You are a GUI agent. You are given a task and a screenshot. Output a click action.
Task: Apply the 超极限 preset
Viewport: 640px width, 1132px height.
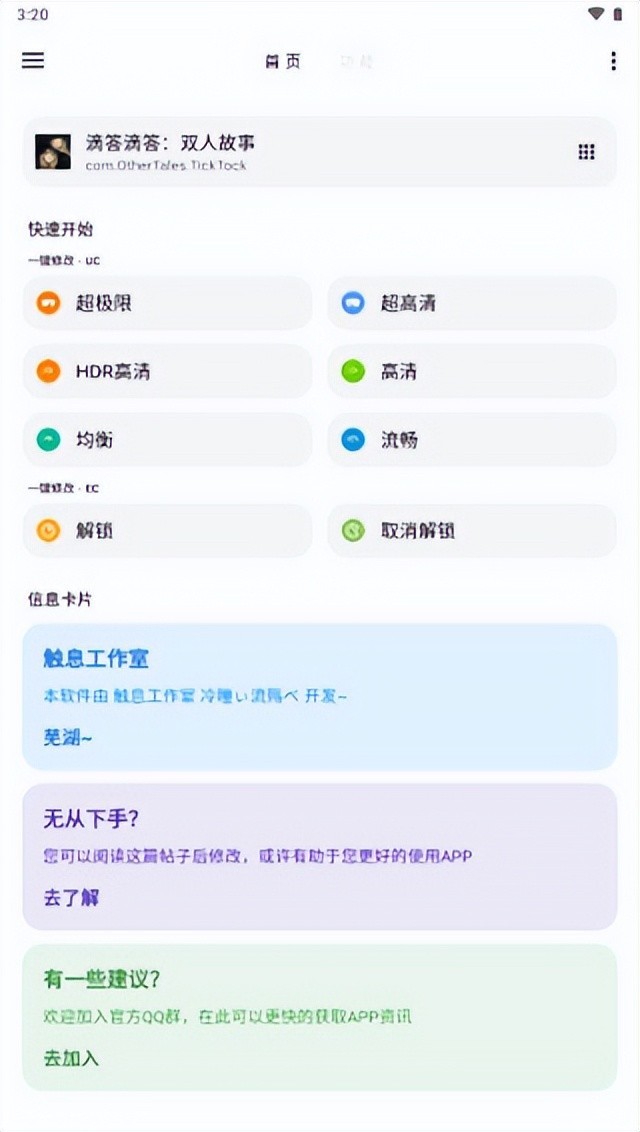167,303
